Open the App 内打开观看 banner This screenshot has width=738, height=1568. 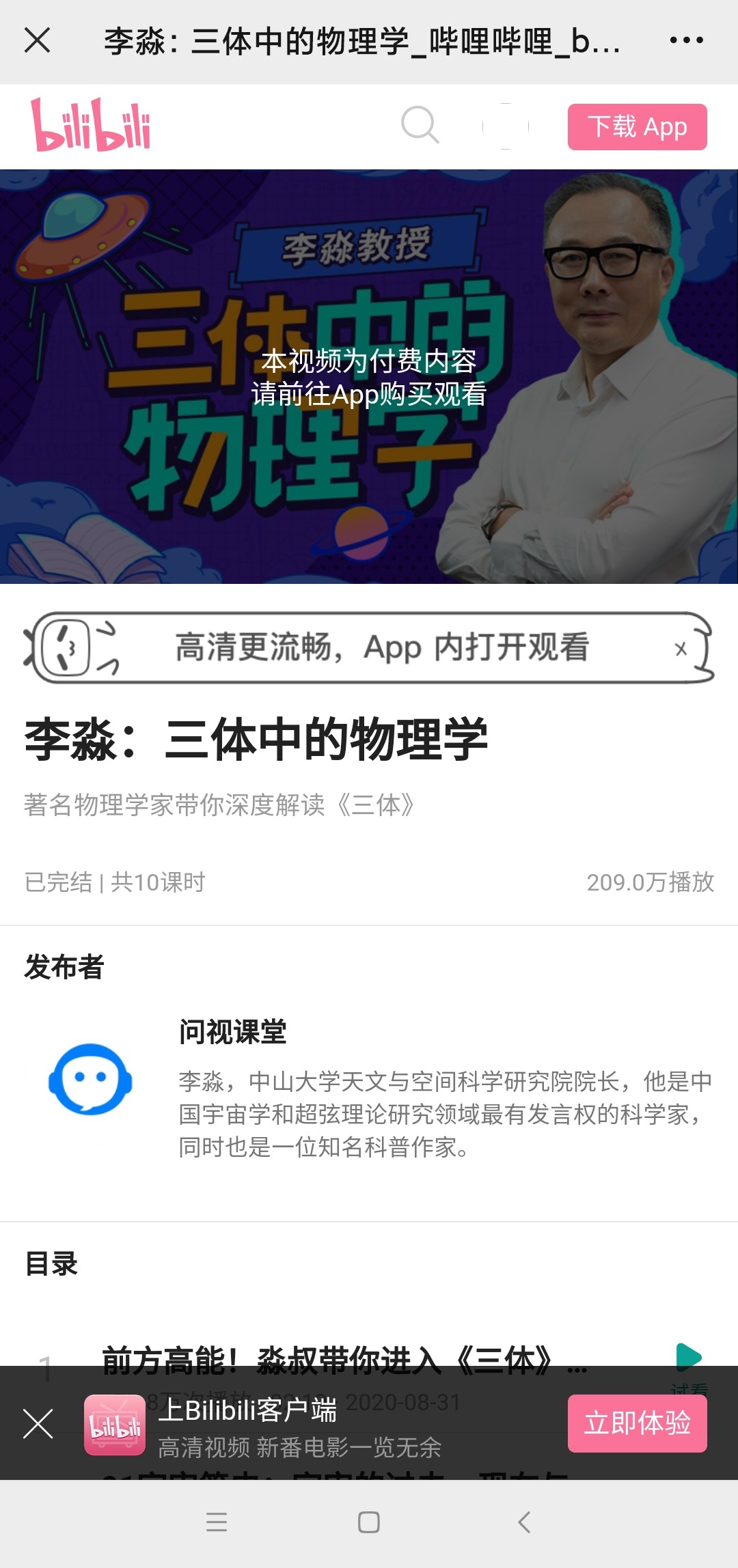tap(369, 647)
